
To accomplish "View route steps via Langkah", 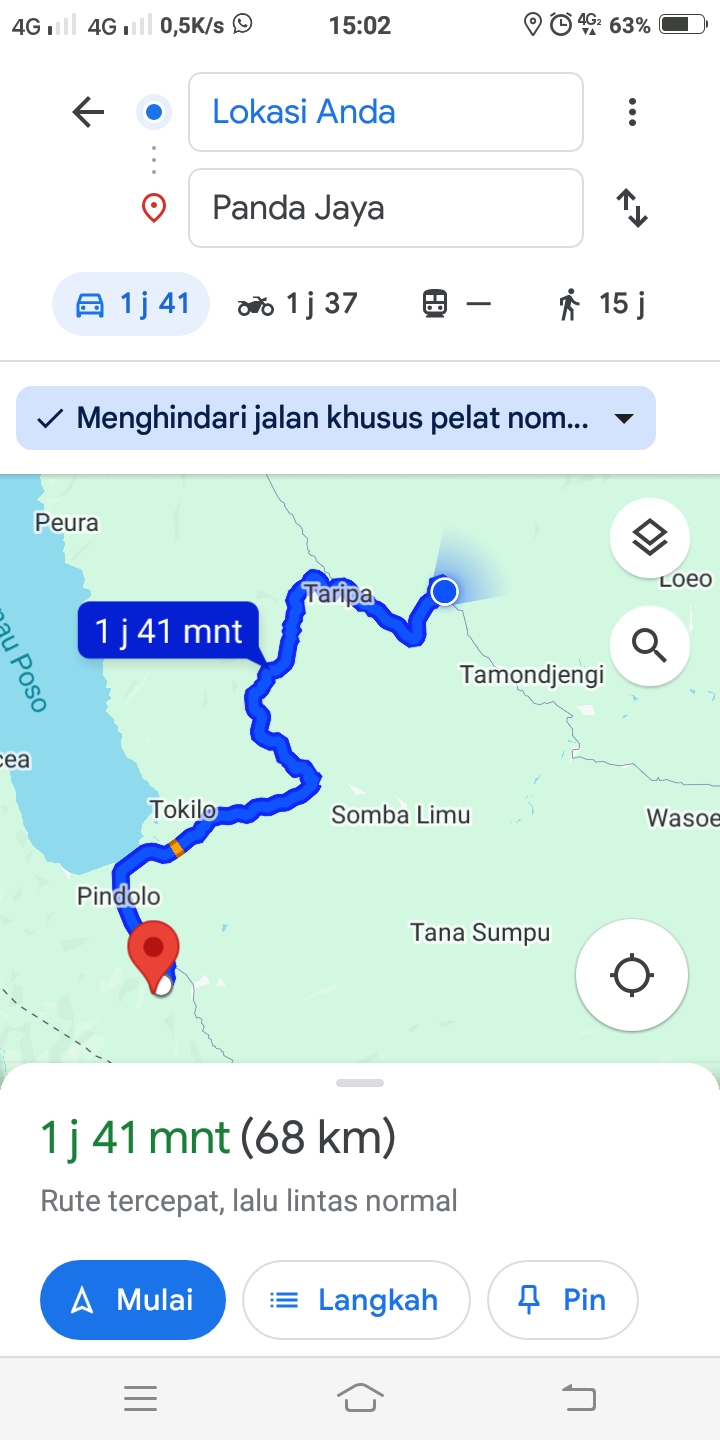I will [356, 1299].
